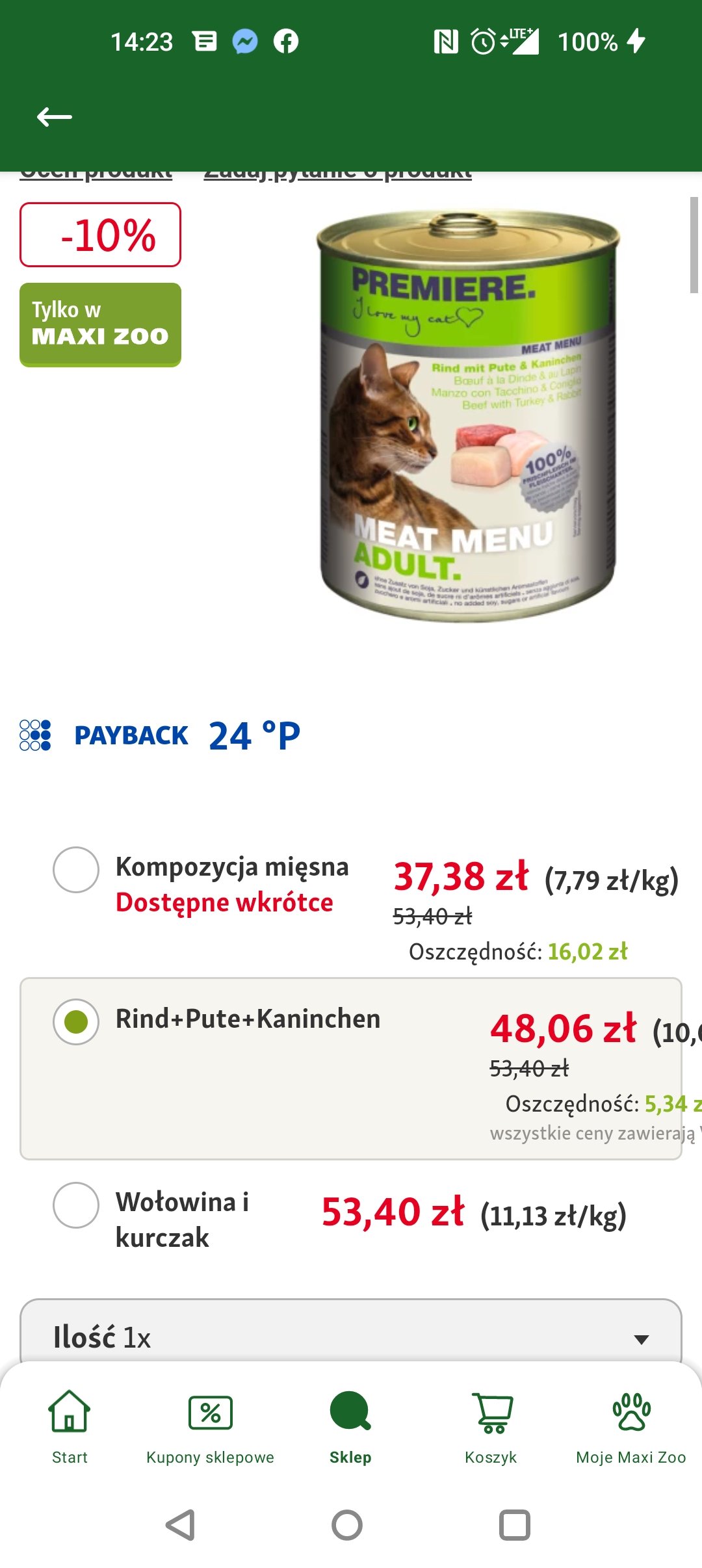Viewport: 702px width, 1568px height.
Task: Open the Premiere Meat Menu product image
Action: tap(467, 416)
